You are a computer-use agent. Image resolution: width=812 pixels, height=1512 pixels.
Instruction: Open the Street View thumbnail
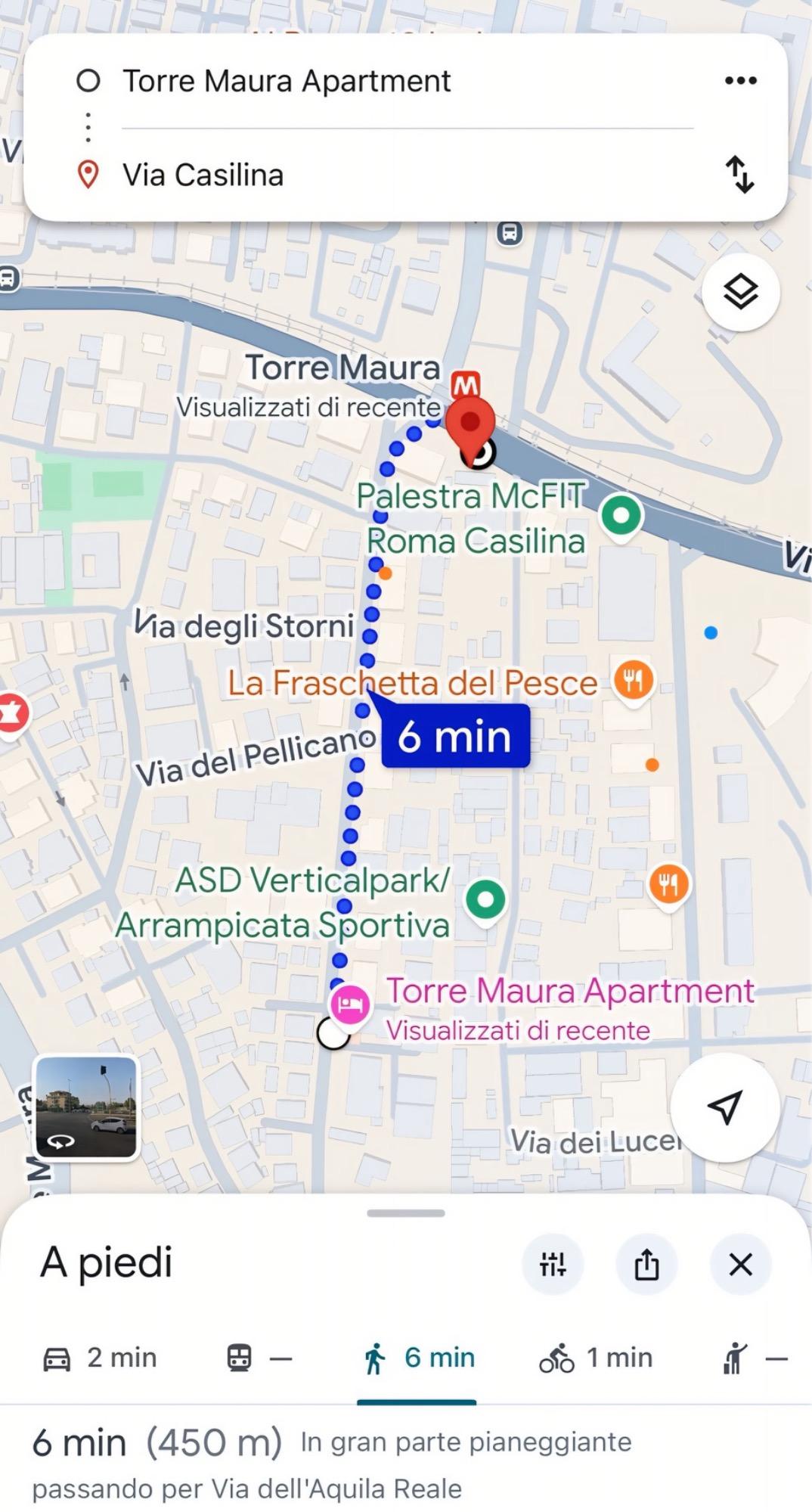[87, 1107]
